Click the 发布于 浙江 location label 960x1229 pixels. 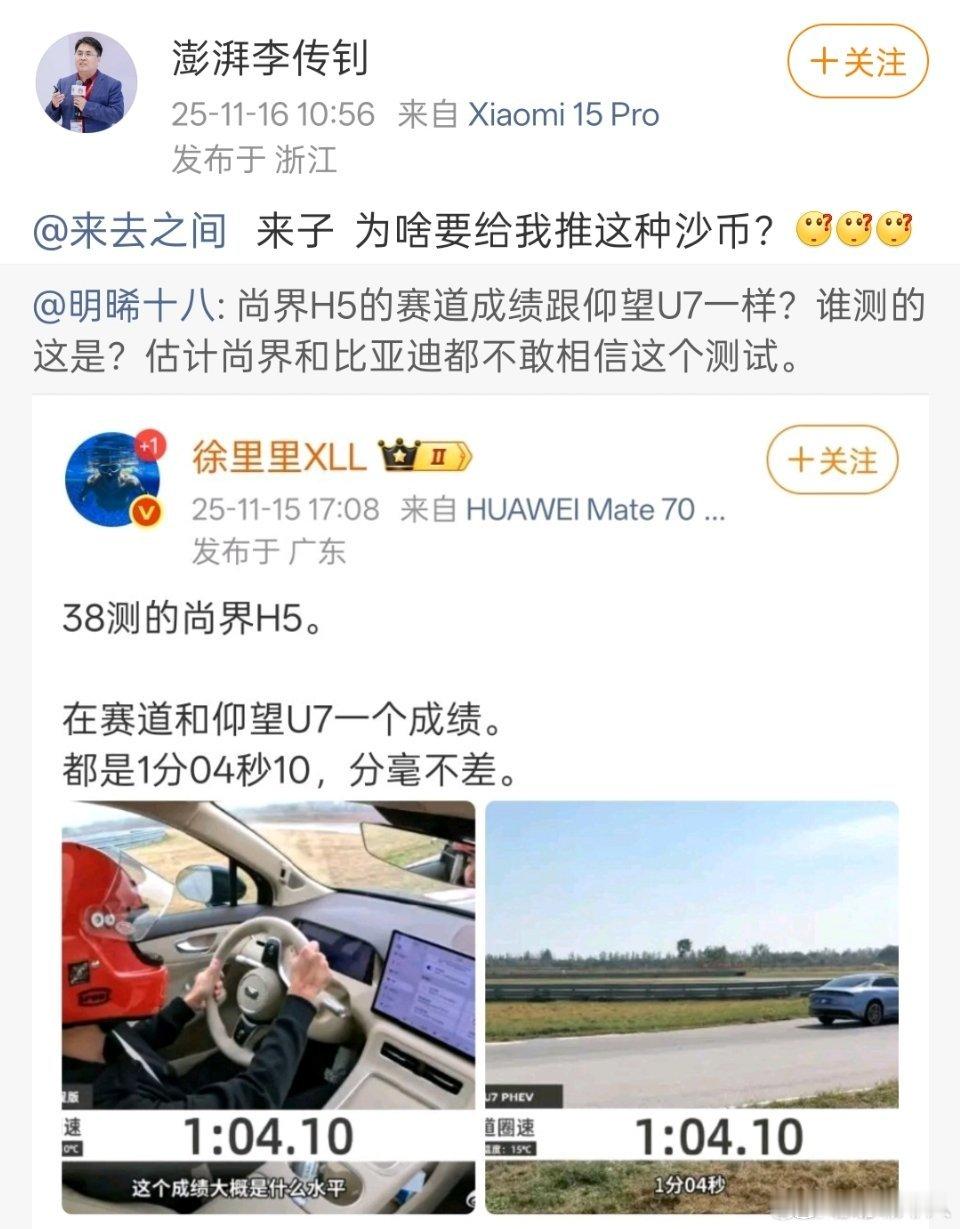[250, 157]
